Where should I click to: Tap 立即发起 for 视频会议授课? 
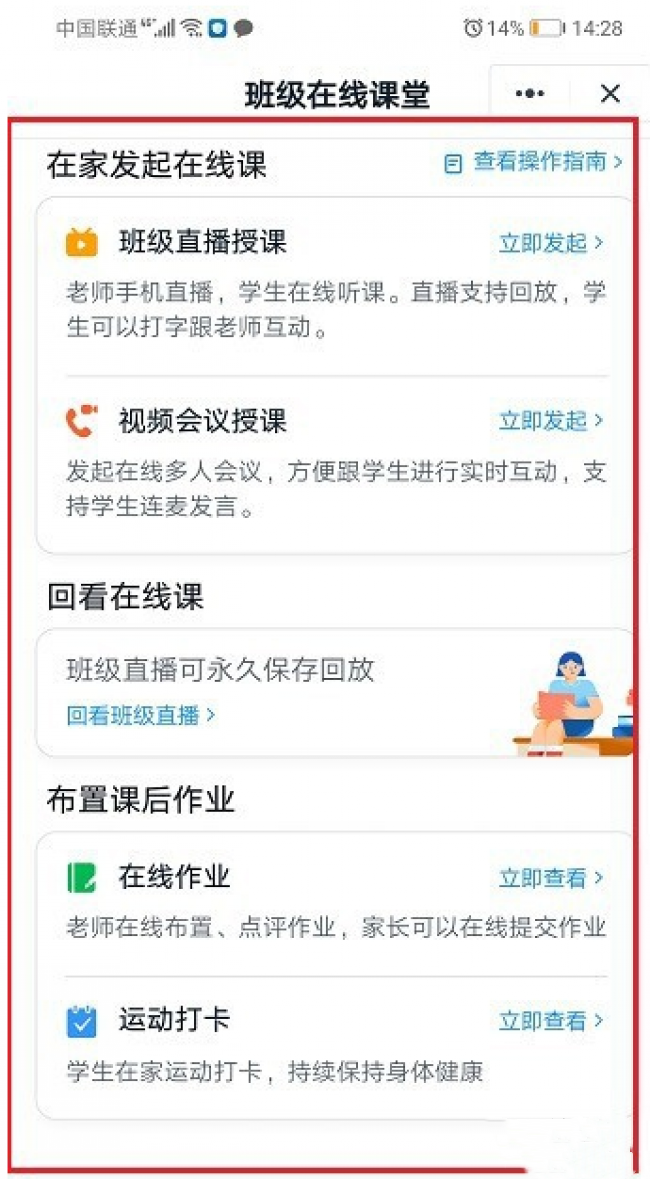pos(551,420)
